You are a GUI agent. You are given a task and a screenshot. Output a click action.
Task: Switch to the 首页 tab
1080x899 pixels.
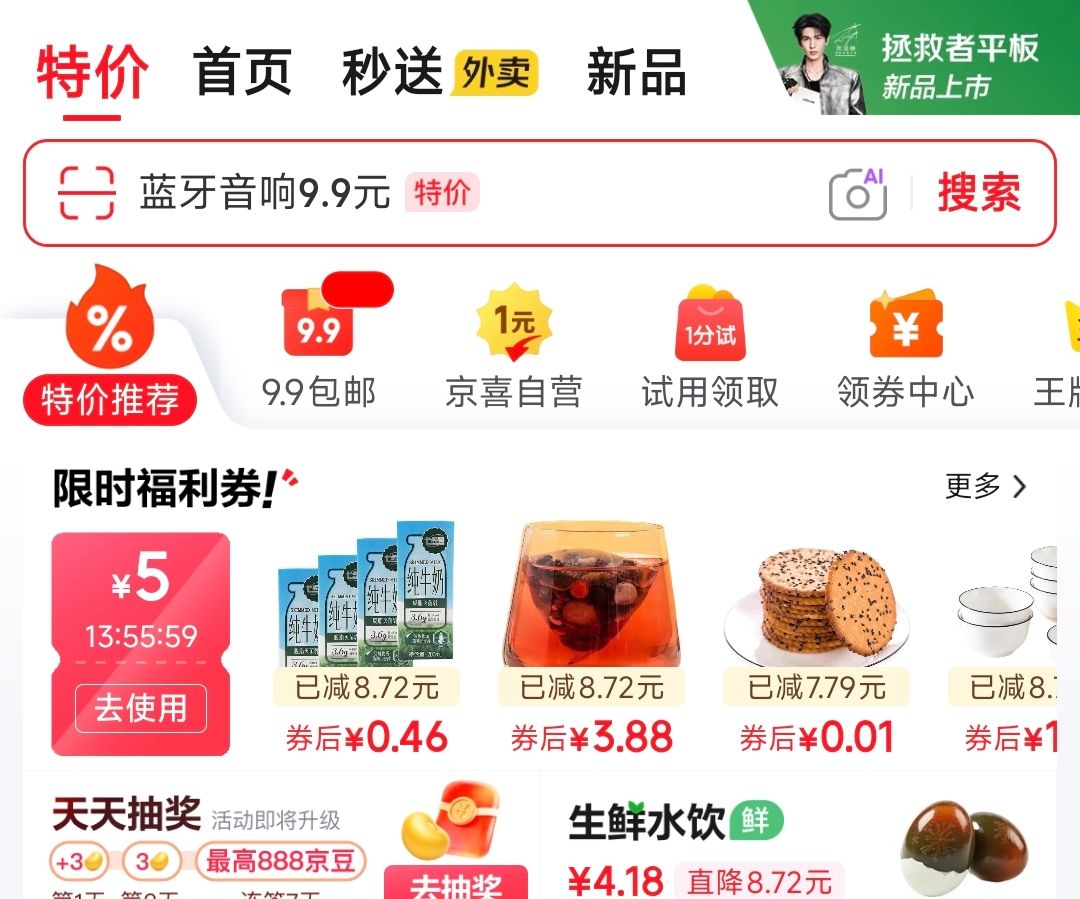(x=242, y=72)
